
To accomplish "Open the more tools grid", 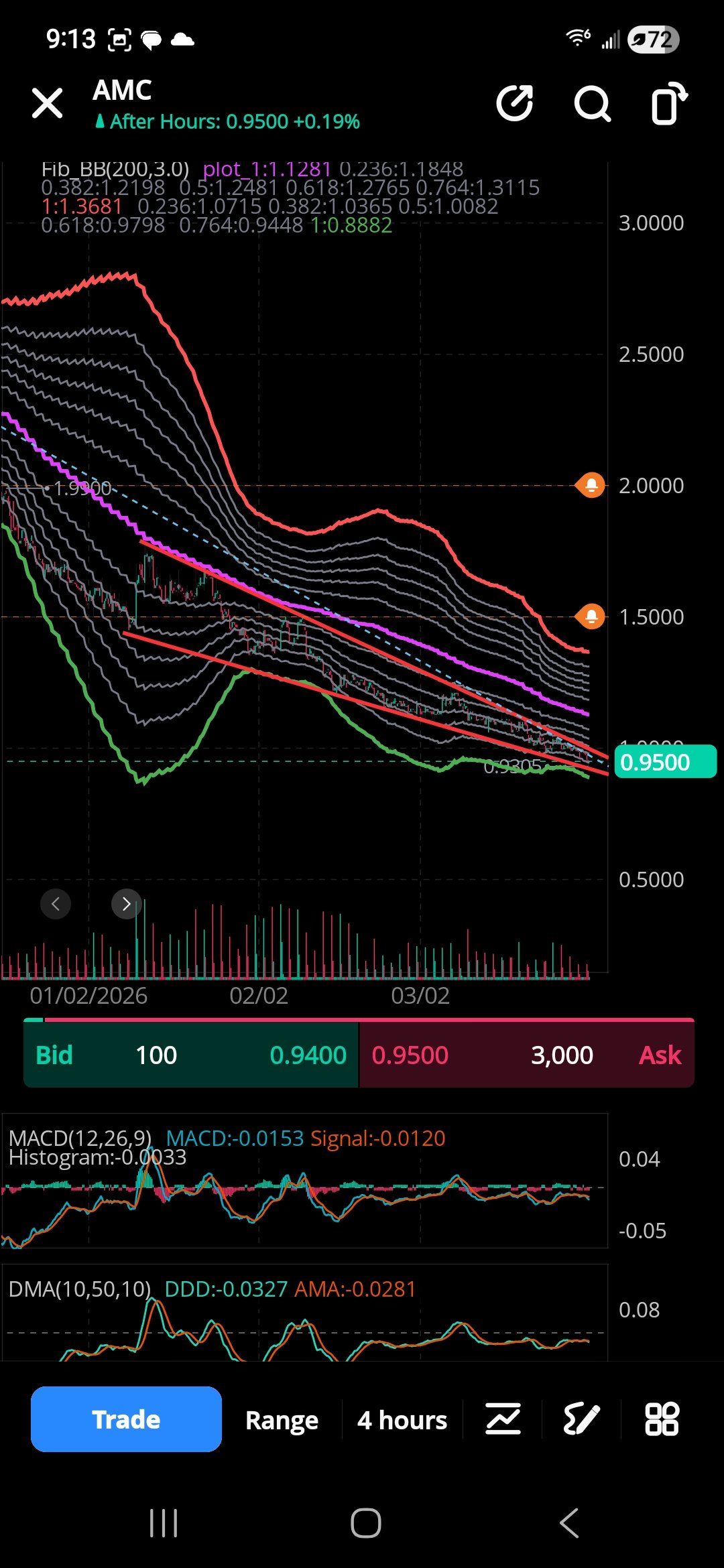I will [662, 1419].
